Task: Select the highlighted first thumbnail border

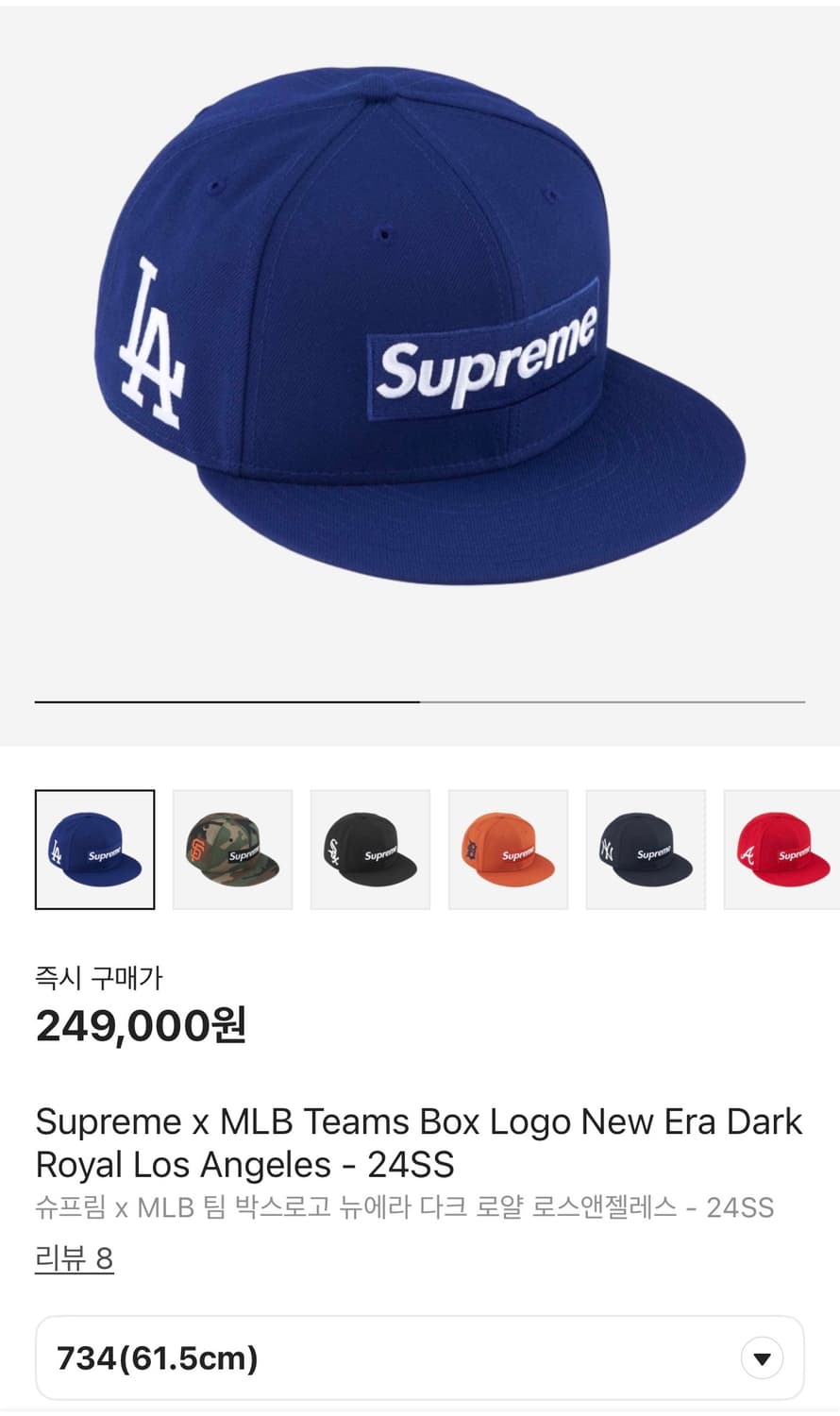Action: 94,848
